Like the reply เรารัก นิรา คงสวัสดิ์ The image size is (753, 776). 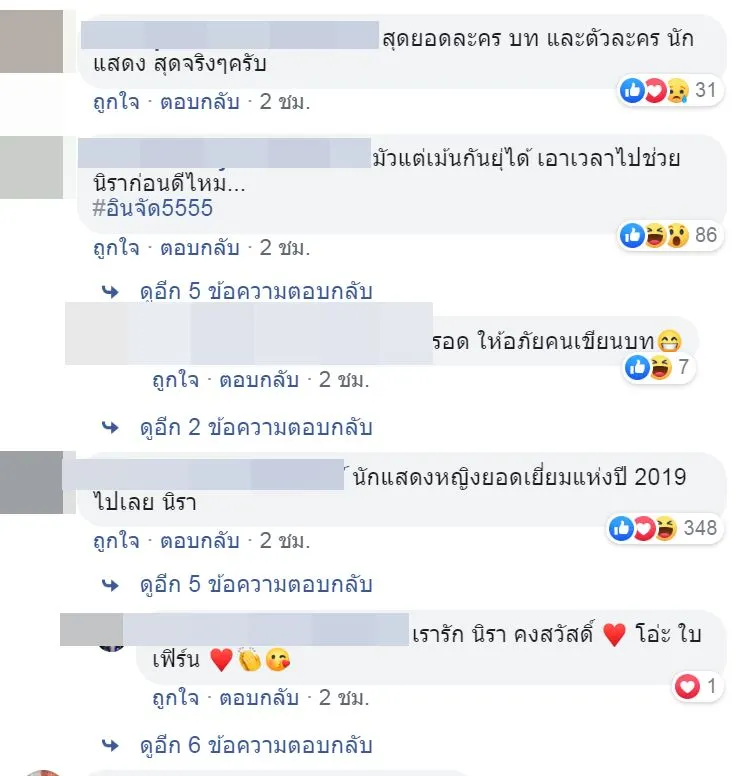(x=174, y=697)
